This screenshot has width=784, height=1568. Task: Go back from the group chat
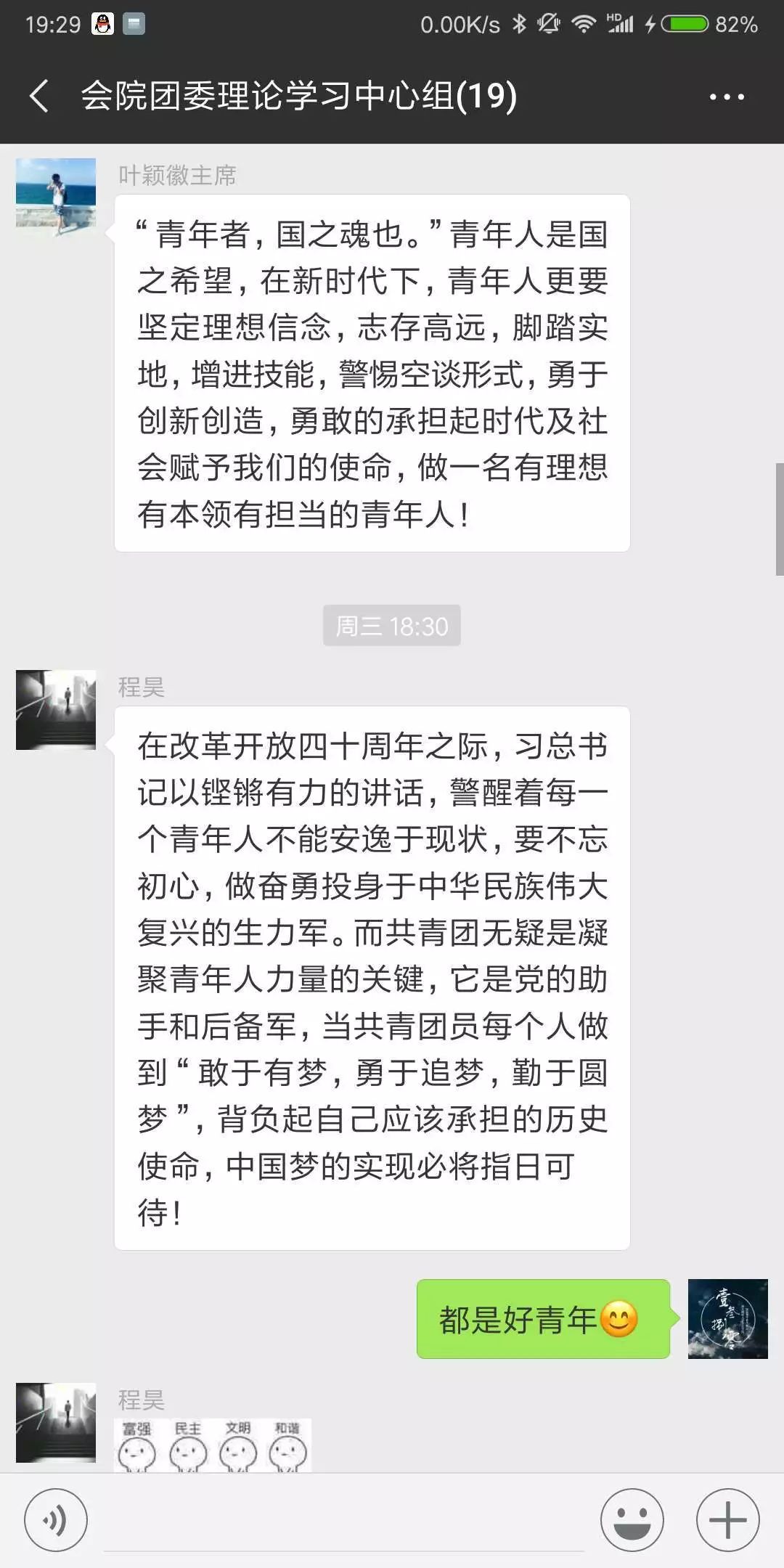pyautogui.click(x=39, y=97)
